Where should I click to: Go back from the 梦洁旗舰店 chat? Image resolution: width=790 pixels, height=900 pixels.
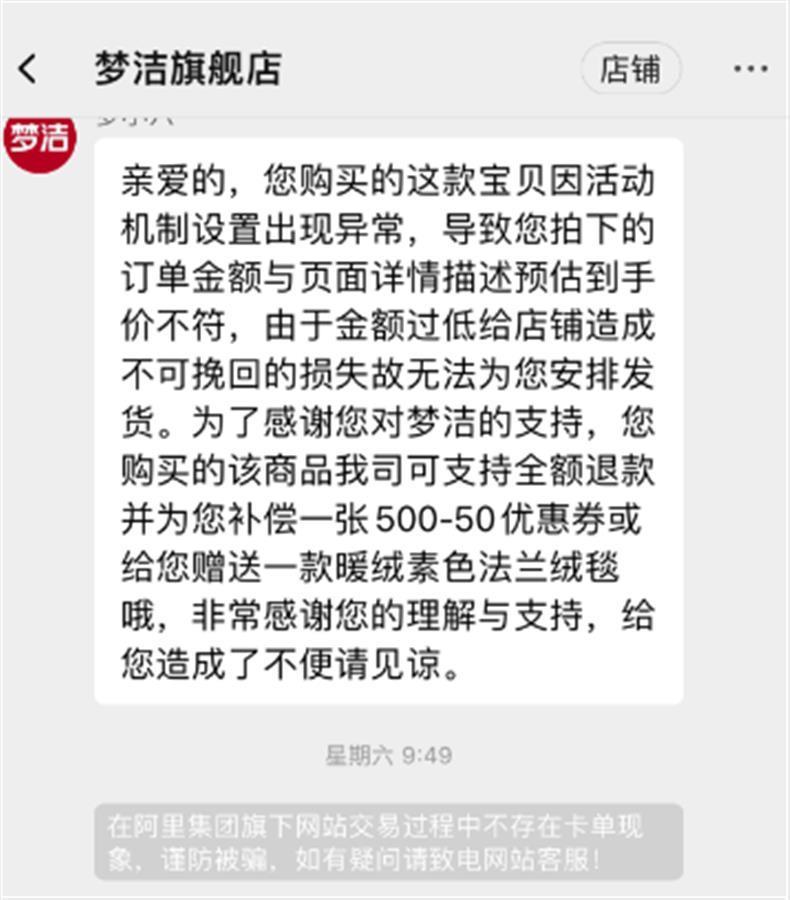(28, 69)
